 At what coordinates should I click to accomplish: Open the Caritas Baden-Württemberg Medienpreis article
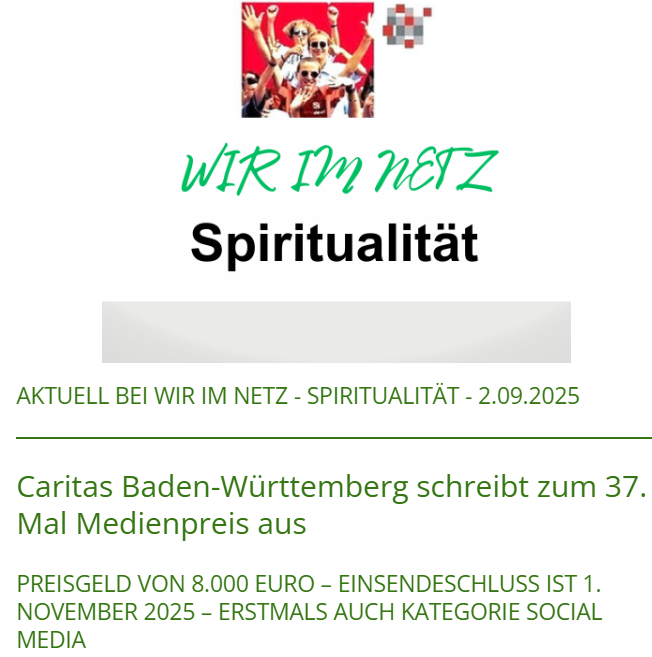pos(331,505)
